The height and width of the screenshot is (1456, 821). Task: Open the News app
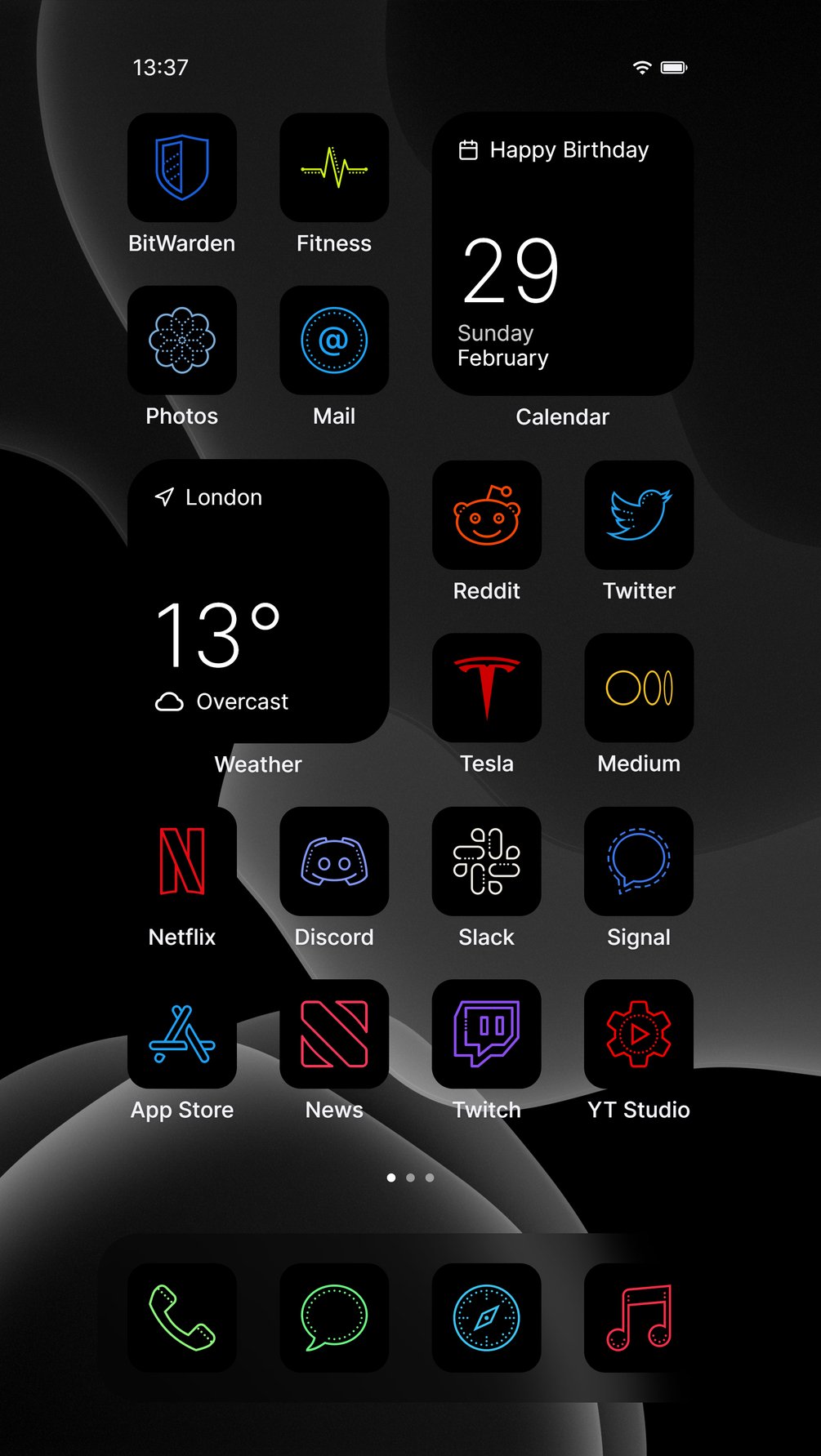pos(334,1034)
